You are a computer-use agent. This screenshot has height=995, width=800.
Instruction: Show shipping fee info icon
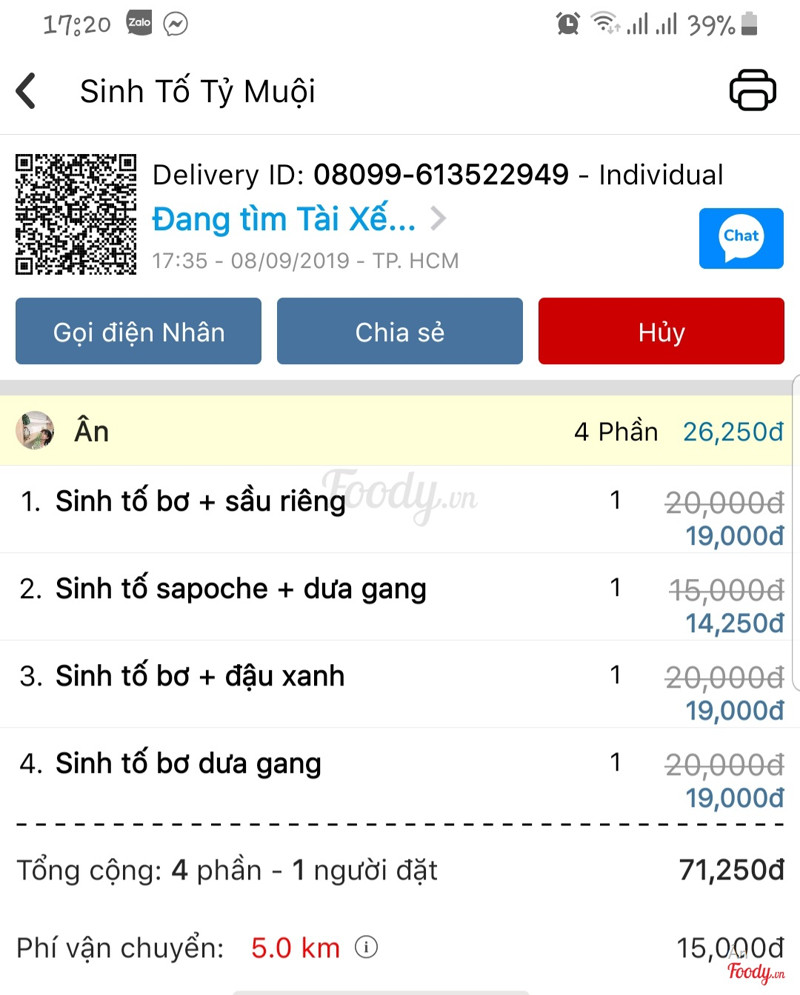pyautogui.click(x=367, y=947)
